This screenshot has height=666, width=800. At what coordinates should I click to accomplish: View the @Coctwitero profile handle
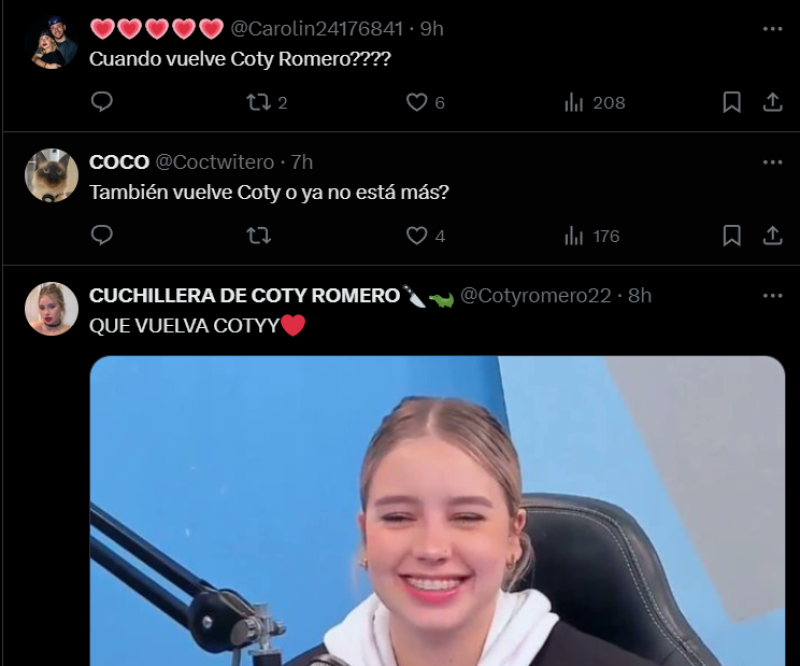click(214, 162)
